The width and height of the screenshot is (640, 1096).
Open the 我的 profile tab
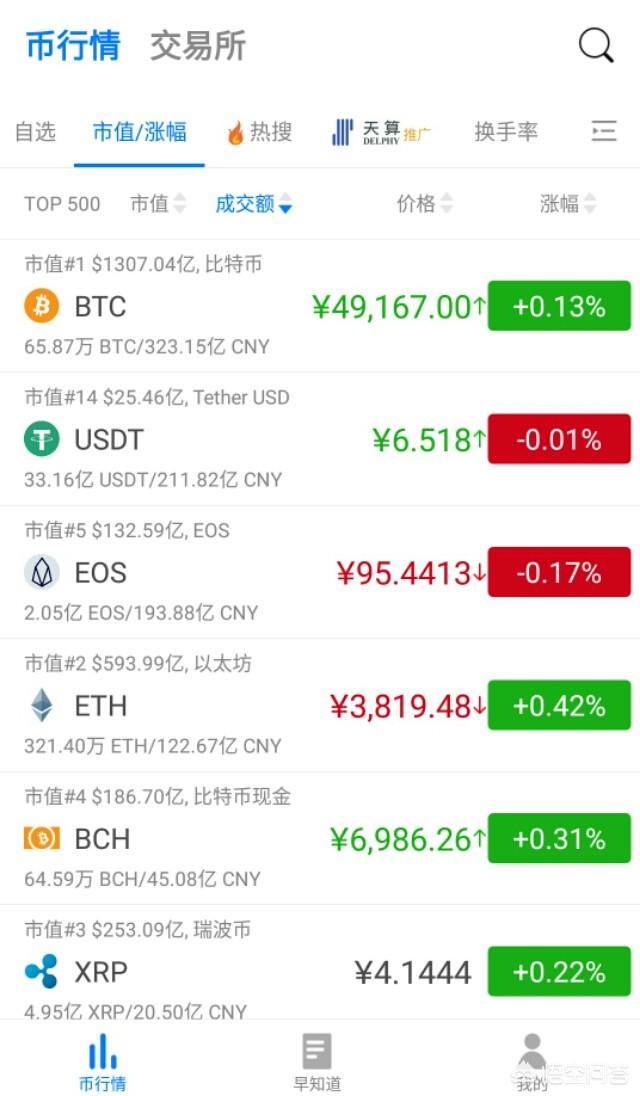[x=533, y=1062]
